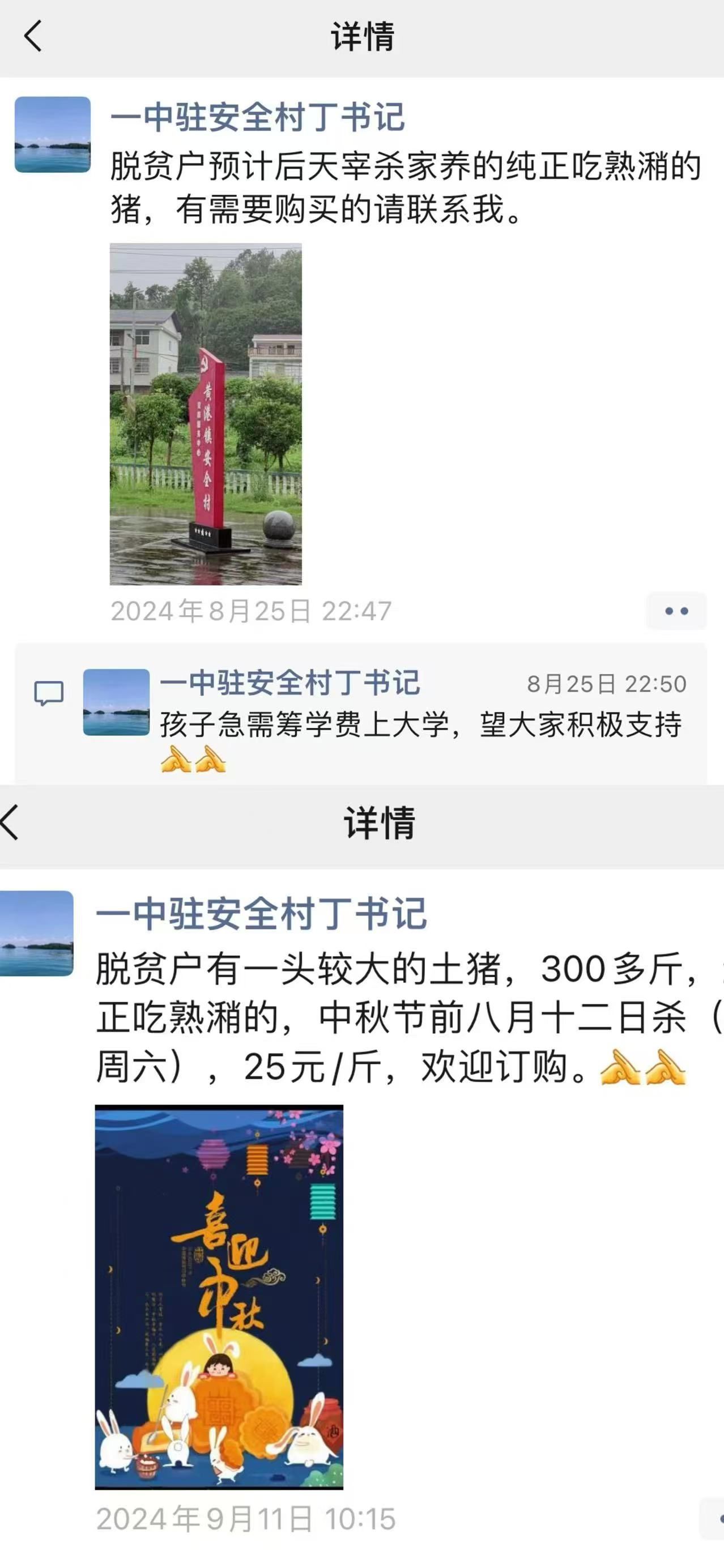Screen dimensions: 724x1568
Task: Tap the author avatar beside the 300多斤土猪 post
Action: [x=36, y=933]
